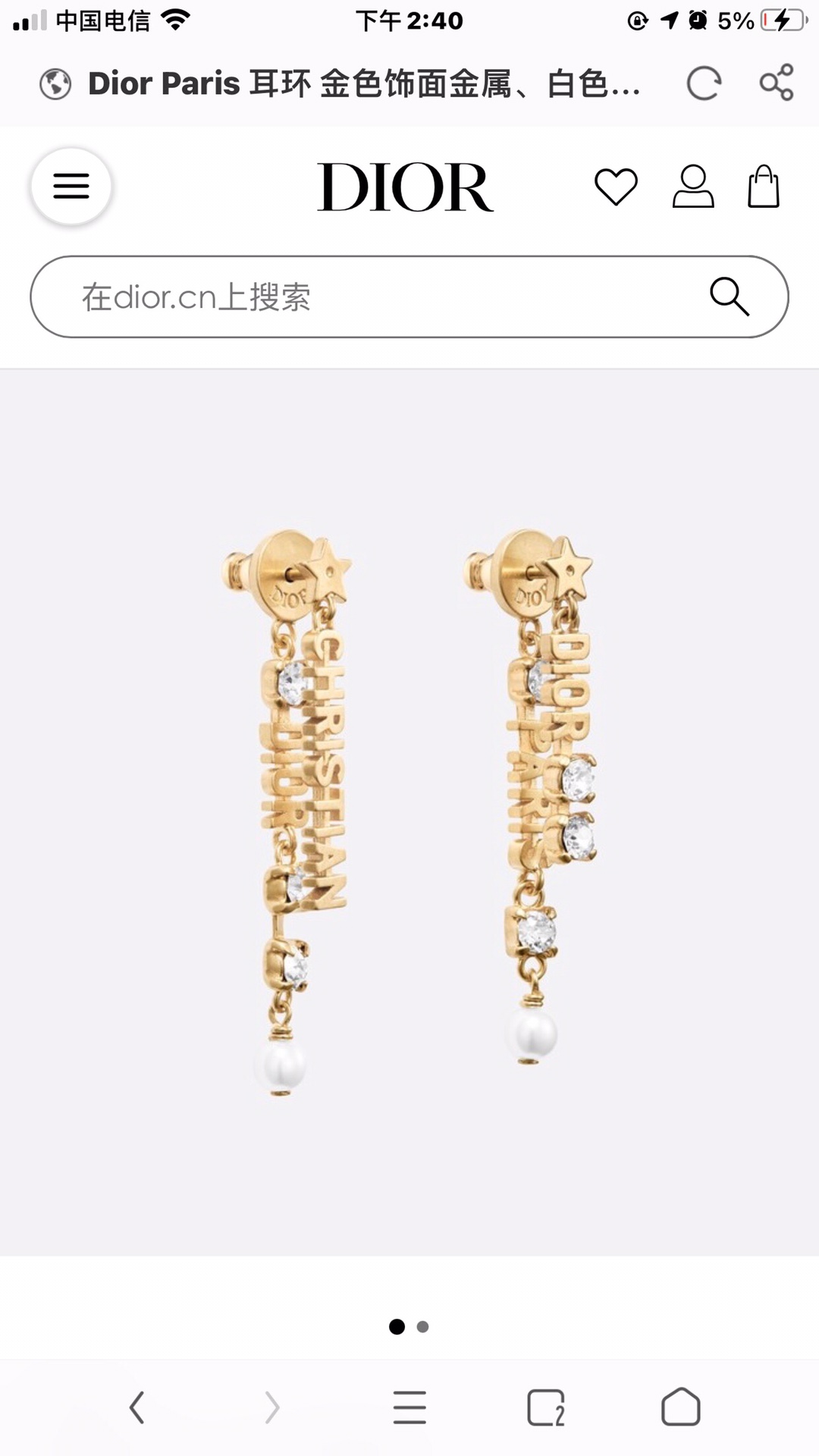
Task: Open the browser menu
Action: [409, 1407]
